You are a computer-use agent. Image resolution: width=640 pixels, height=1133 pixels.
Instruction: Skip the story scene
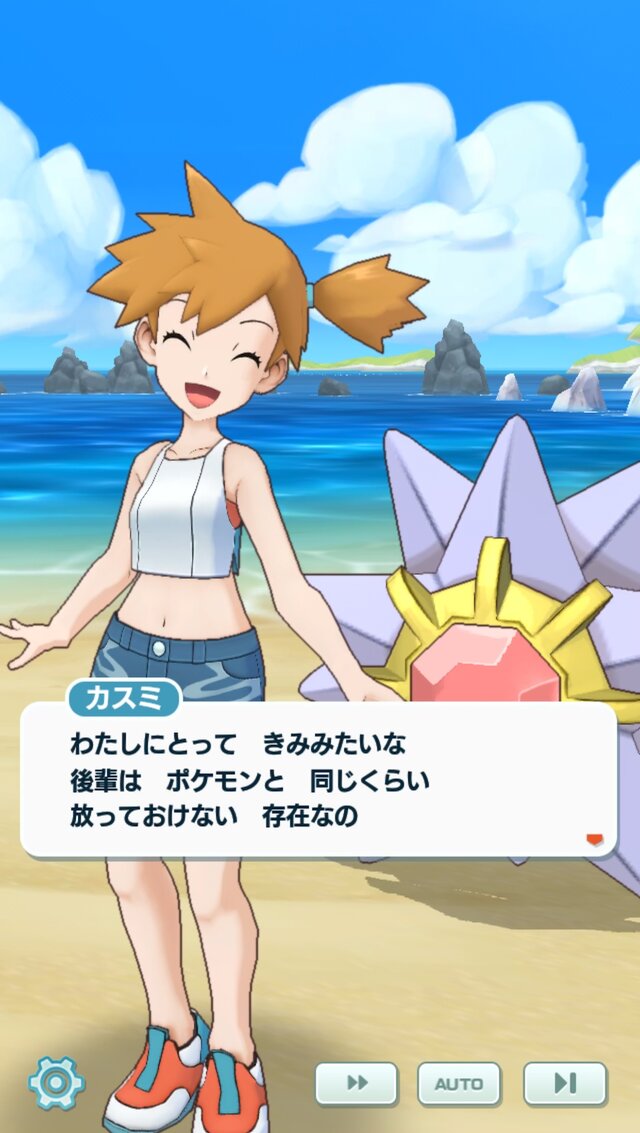point(565,1083)
